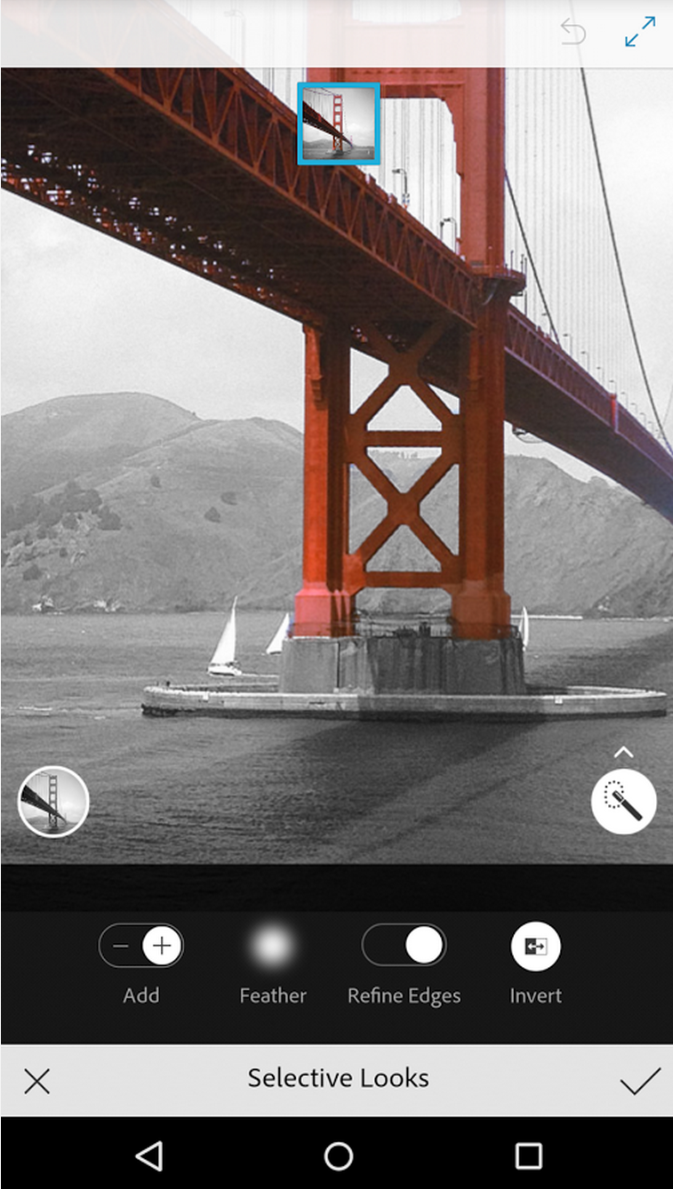The width and height of the screenshot is (673, 1189).
Task: Tap the smart selection brush tool
Action: (x=624, y=802)
